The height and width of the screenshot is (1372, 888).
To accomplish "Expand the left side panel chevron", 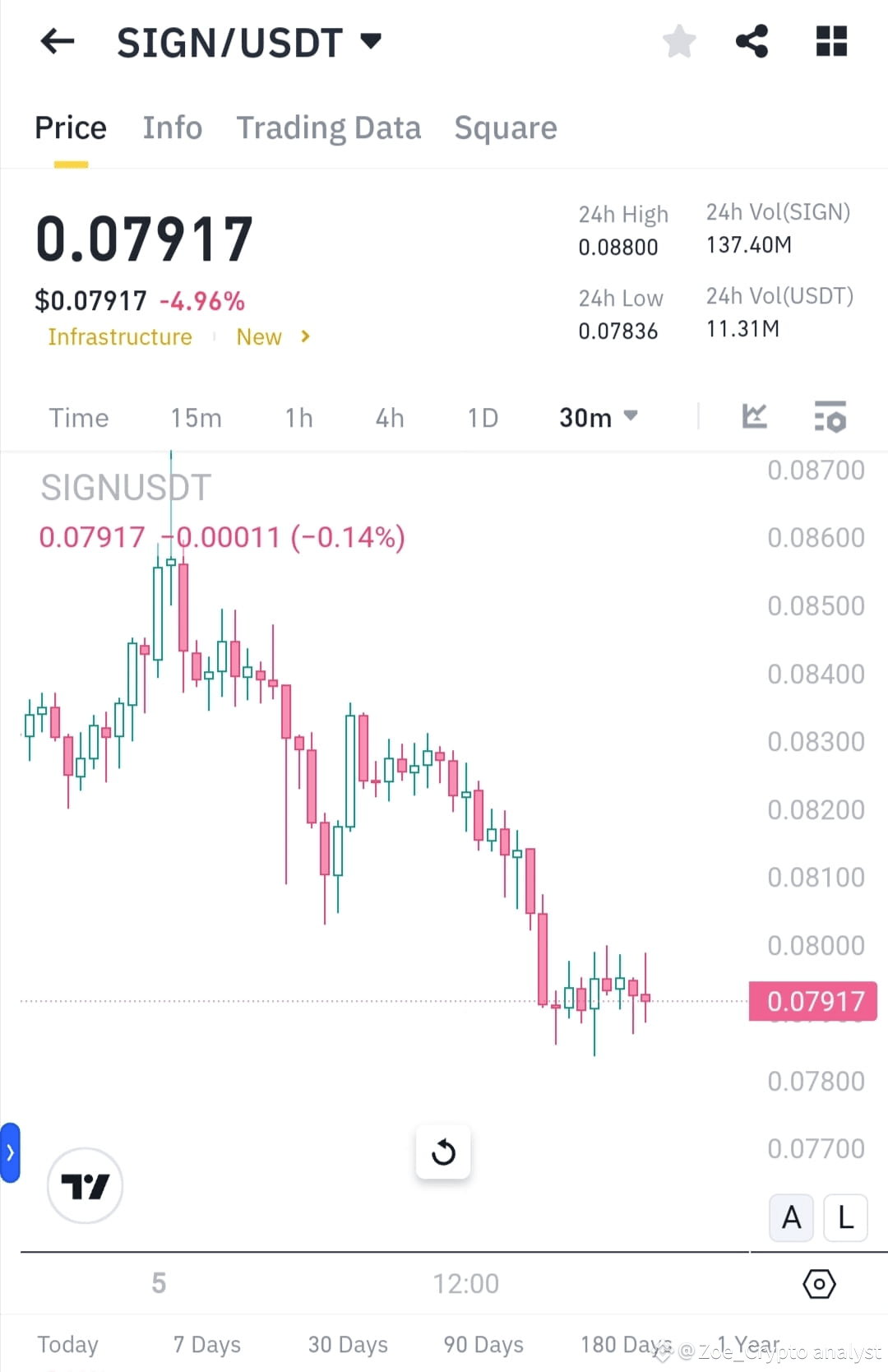I will click(x=12, y=1152).
